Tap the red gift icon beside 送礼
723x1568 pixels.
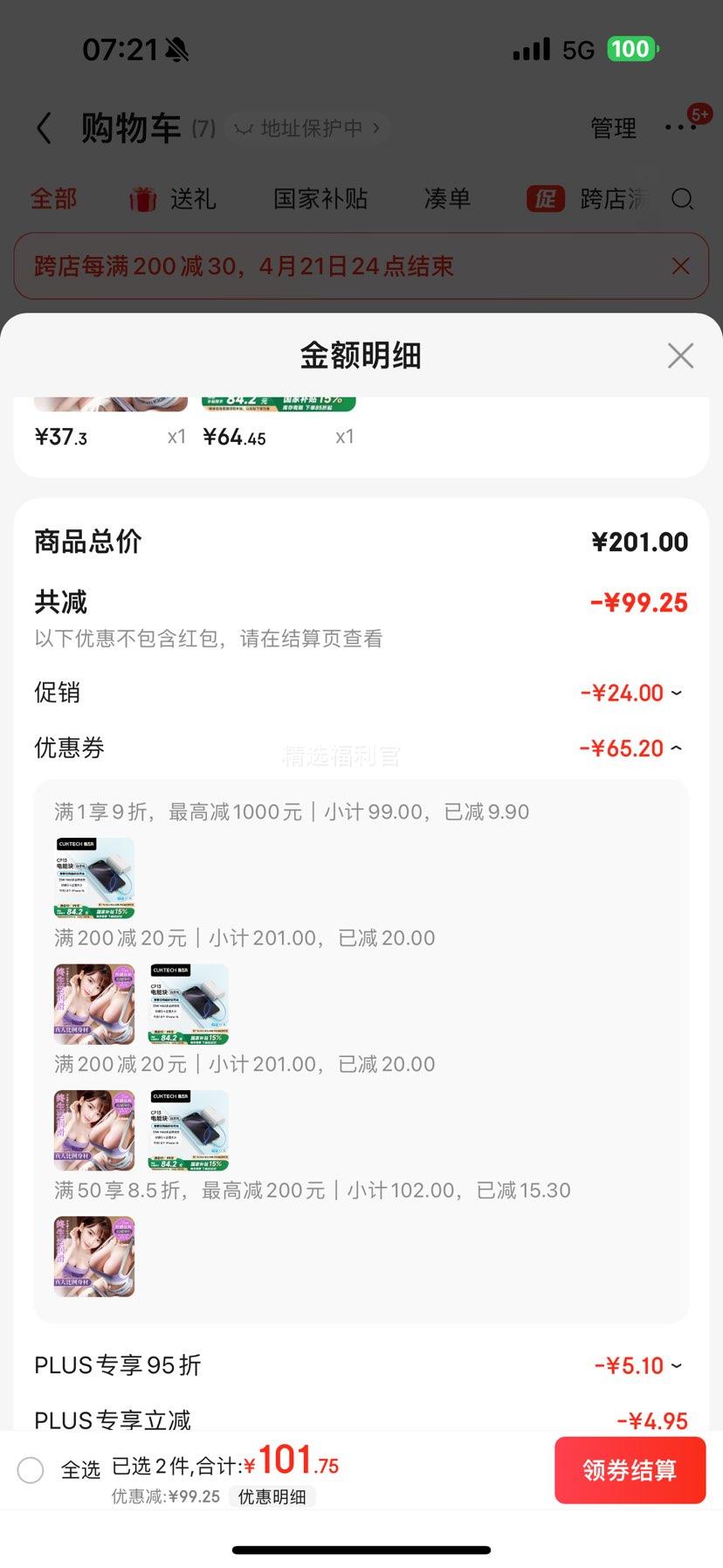(x=144, y=199)
